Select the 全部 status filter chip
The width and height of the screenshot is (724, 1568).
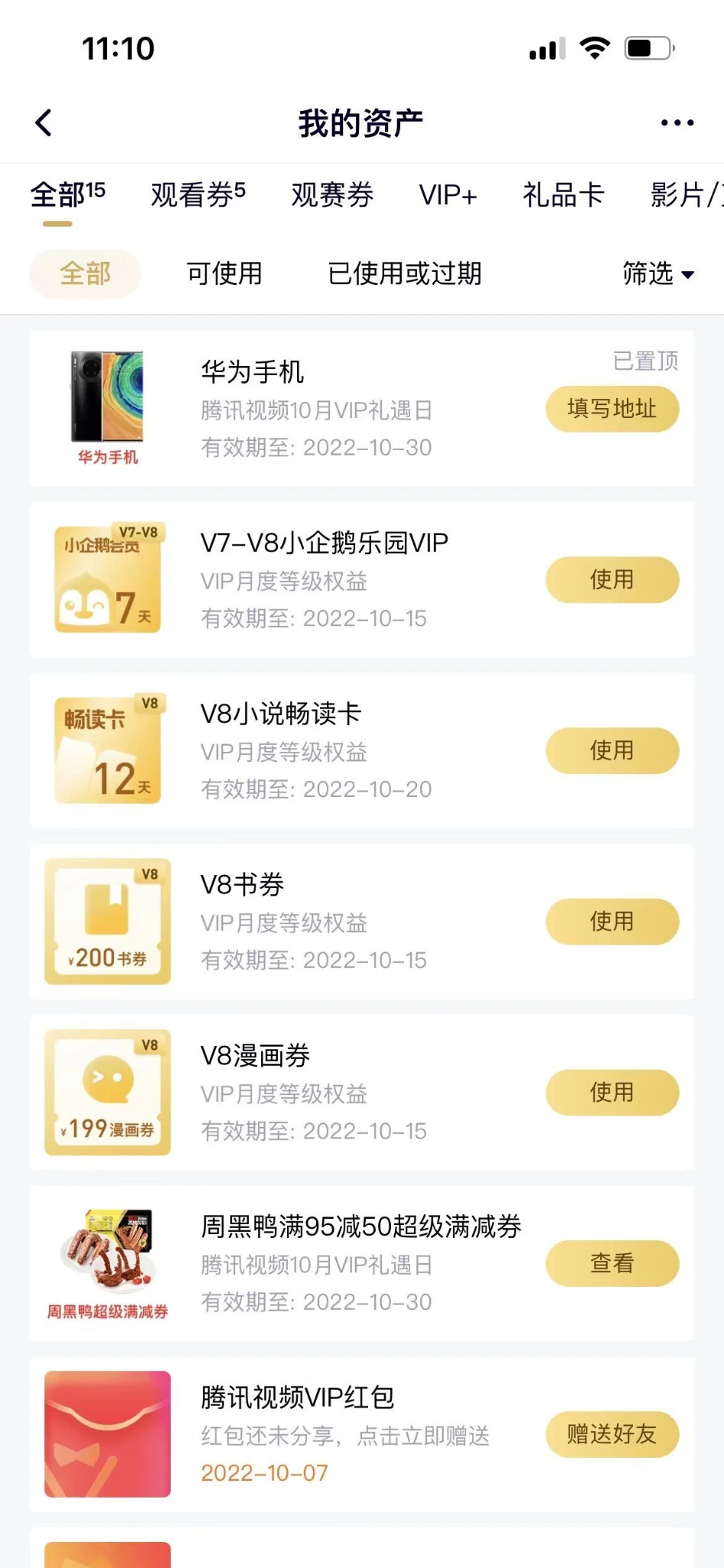pyautogui.click(x=85, y=273)
